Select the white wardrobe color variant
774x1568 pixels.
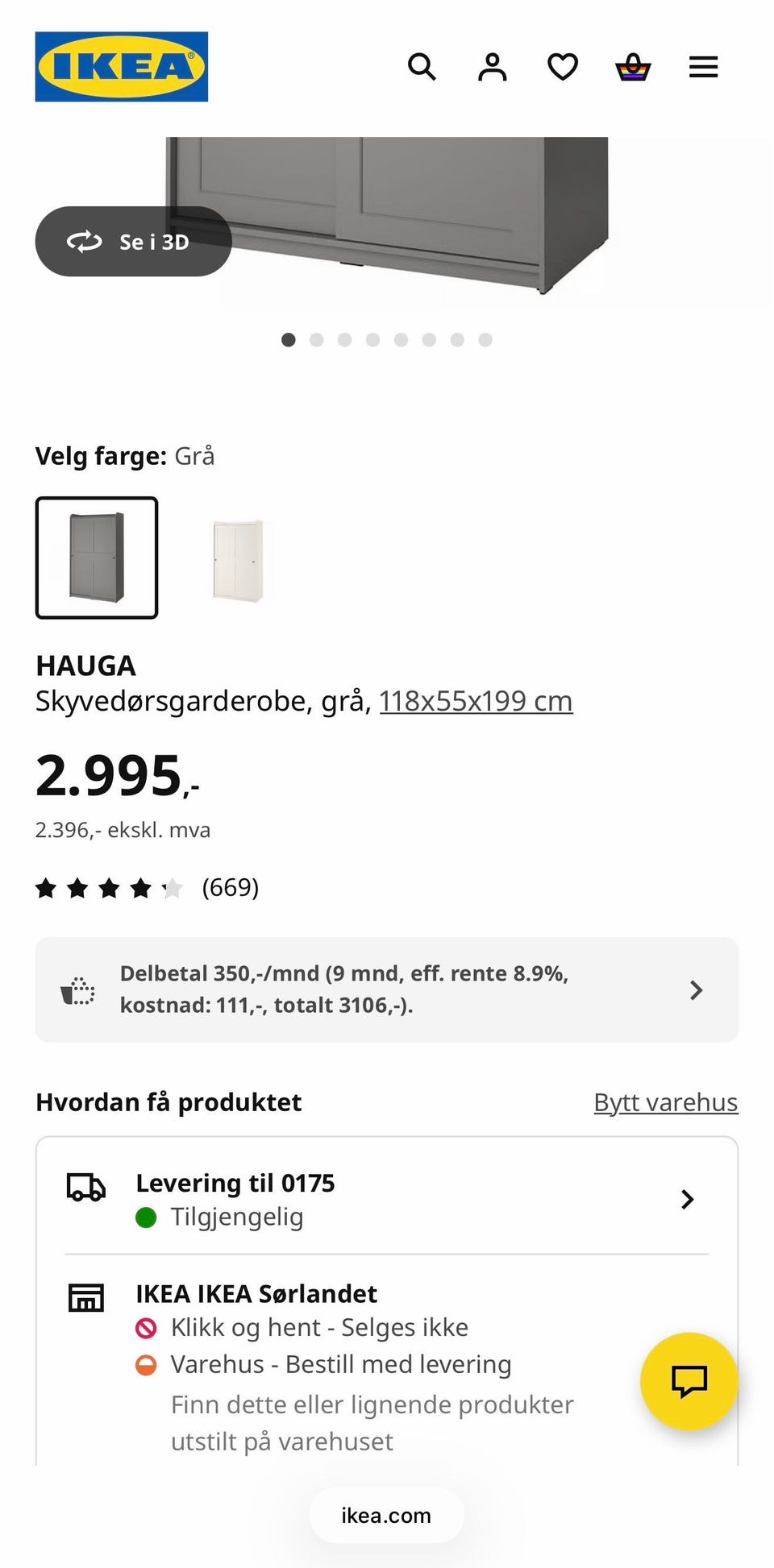235,558
